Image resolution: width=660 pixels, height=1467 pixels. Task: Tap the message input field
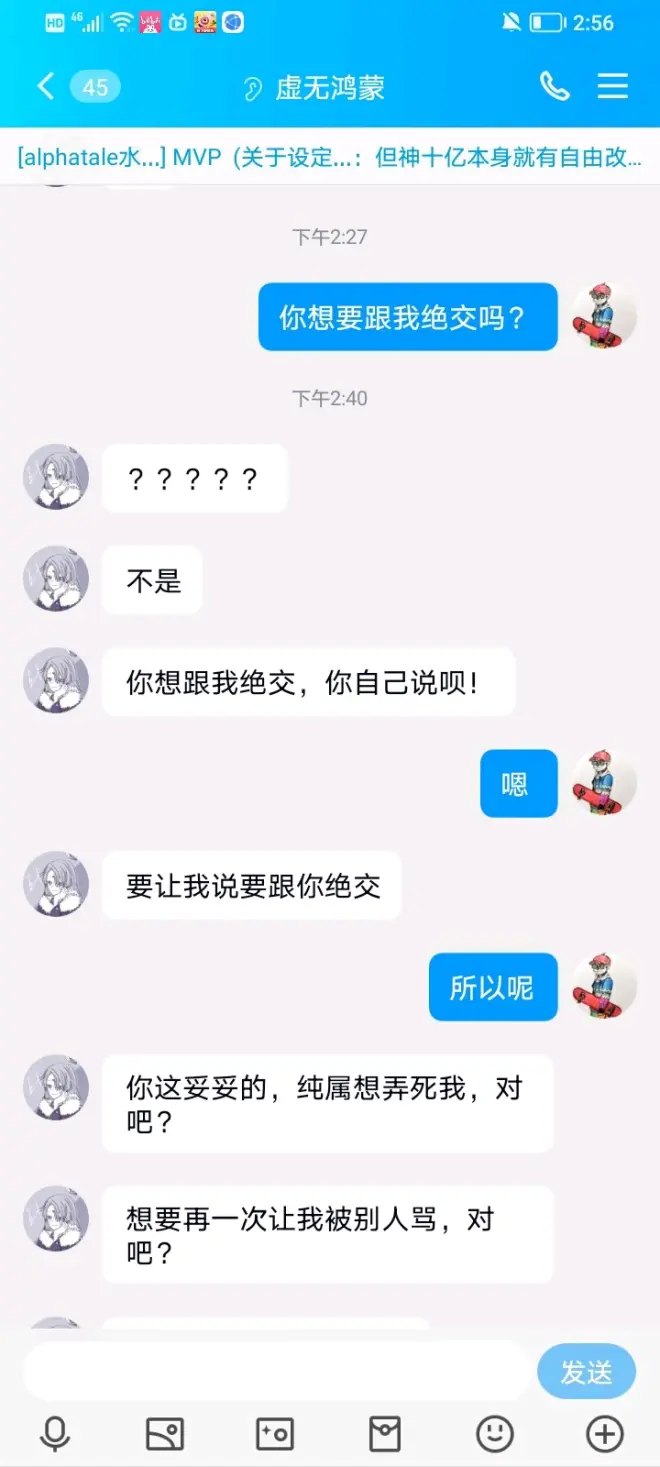pyautogui.click(x=275, y=1371)
